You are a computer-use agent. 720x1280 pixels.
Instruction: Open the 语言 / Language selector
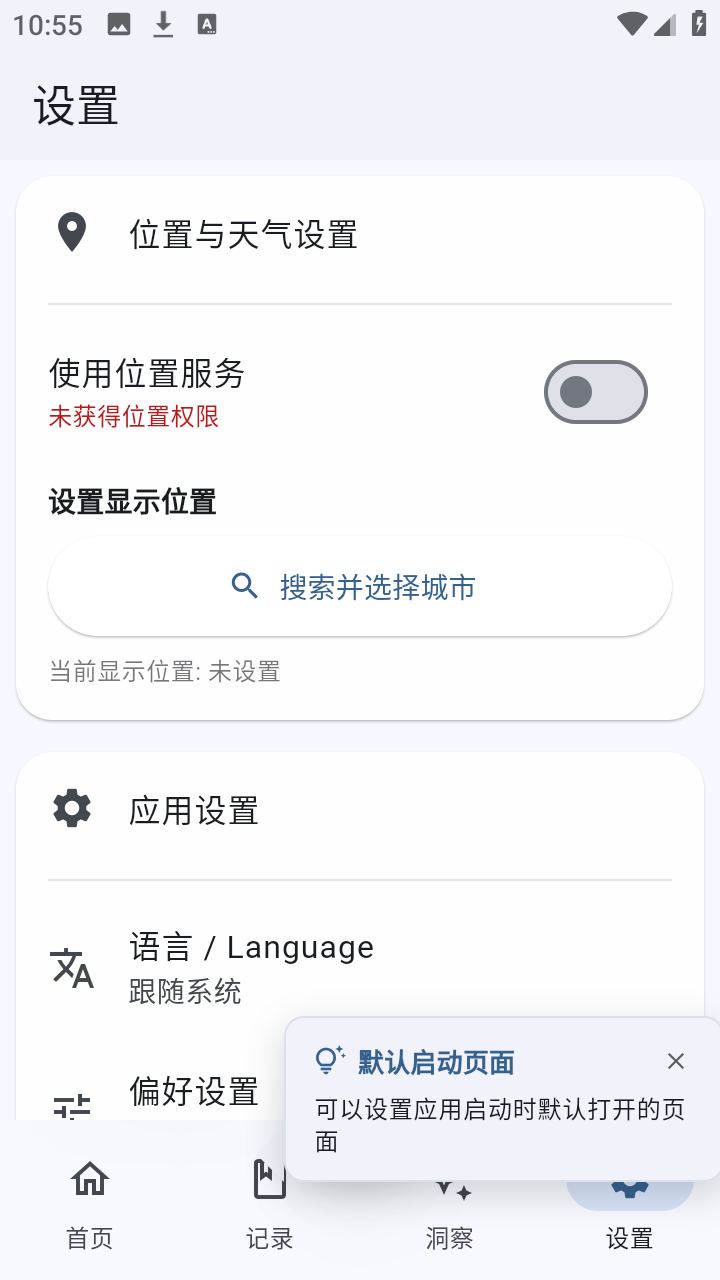(252, 966)
